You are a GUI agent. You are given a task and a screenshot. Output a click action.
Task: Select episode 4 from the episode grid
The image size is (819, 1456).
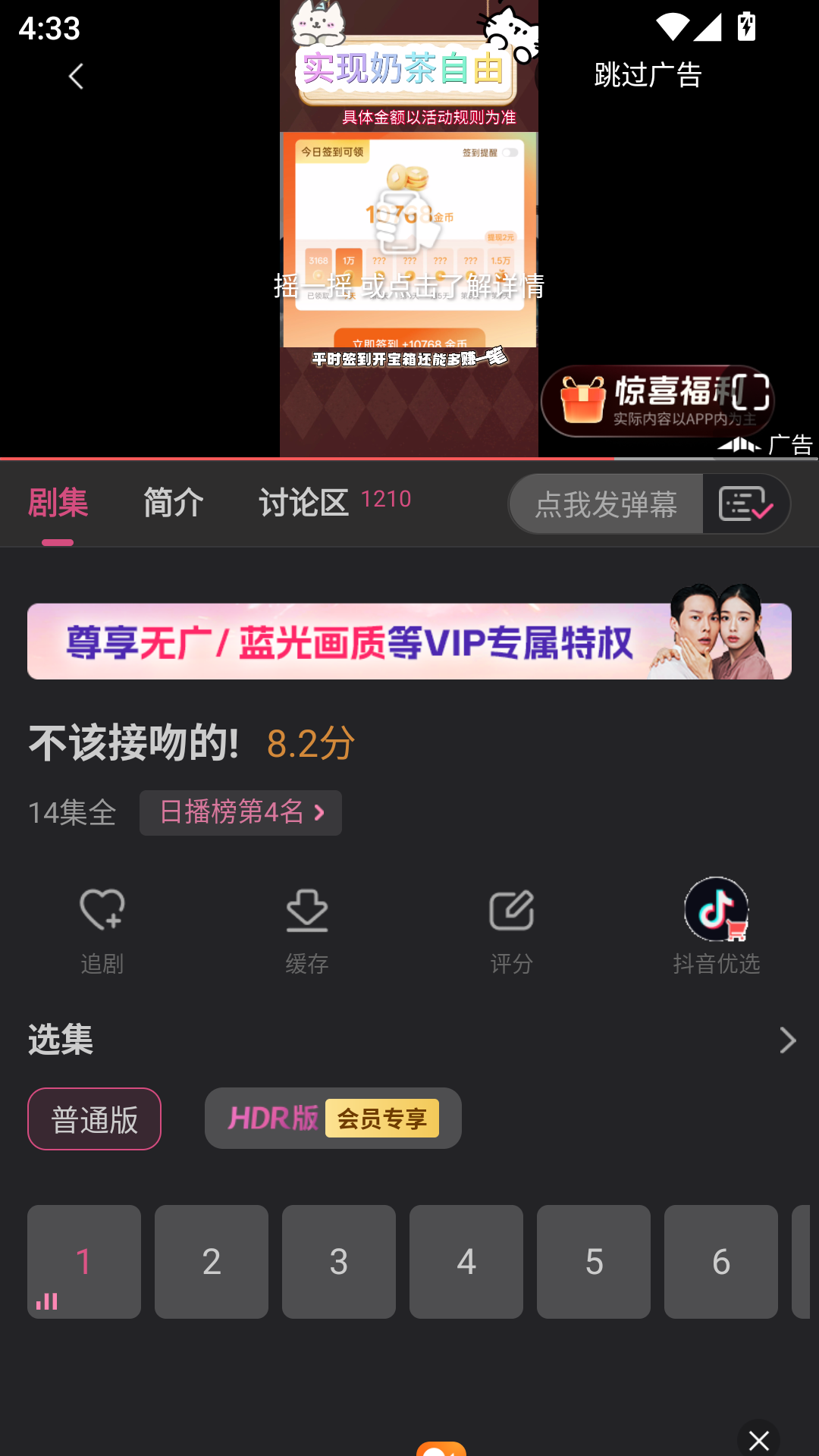click(x=466, y=1261)
